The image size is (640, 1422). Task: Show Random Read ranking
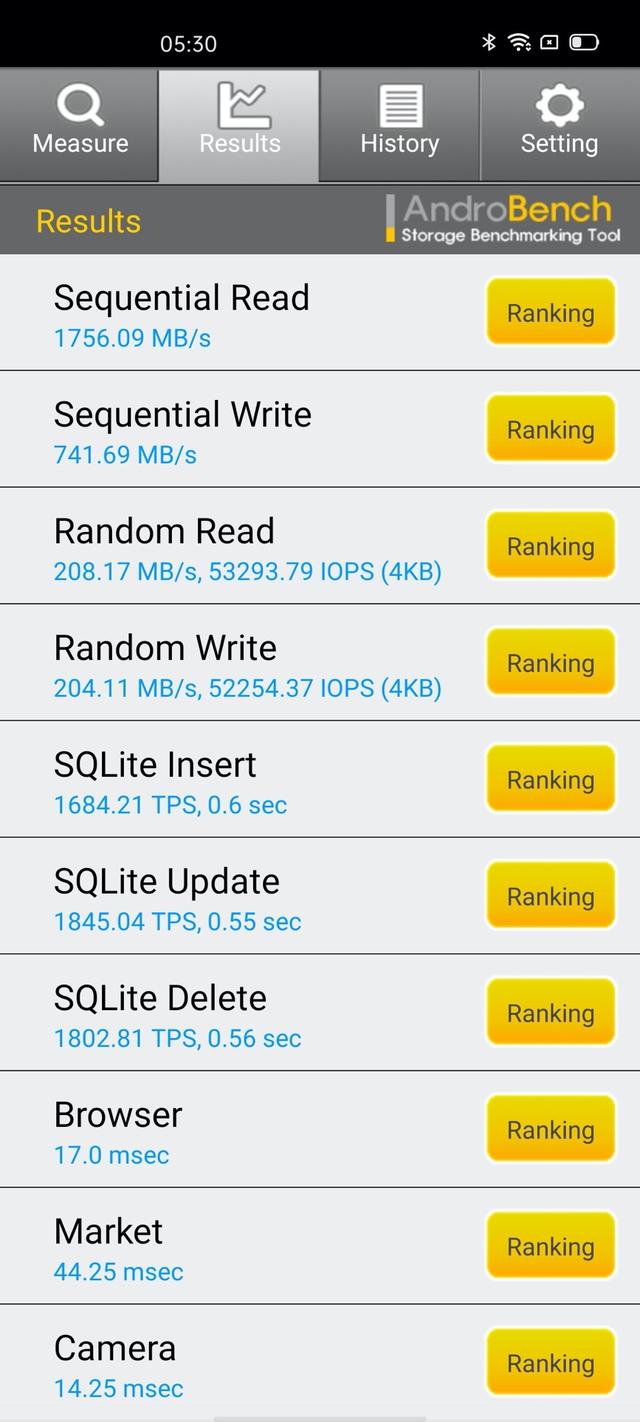click(x=550, y=547)
